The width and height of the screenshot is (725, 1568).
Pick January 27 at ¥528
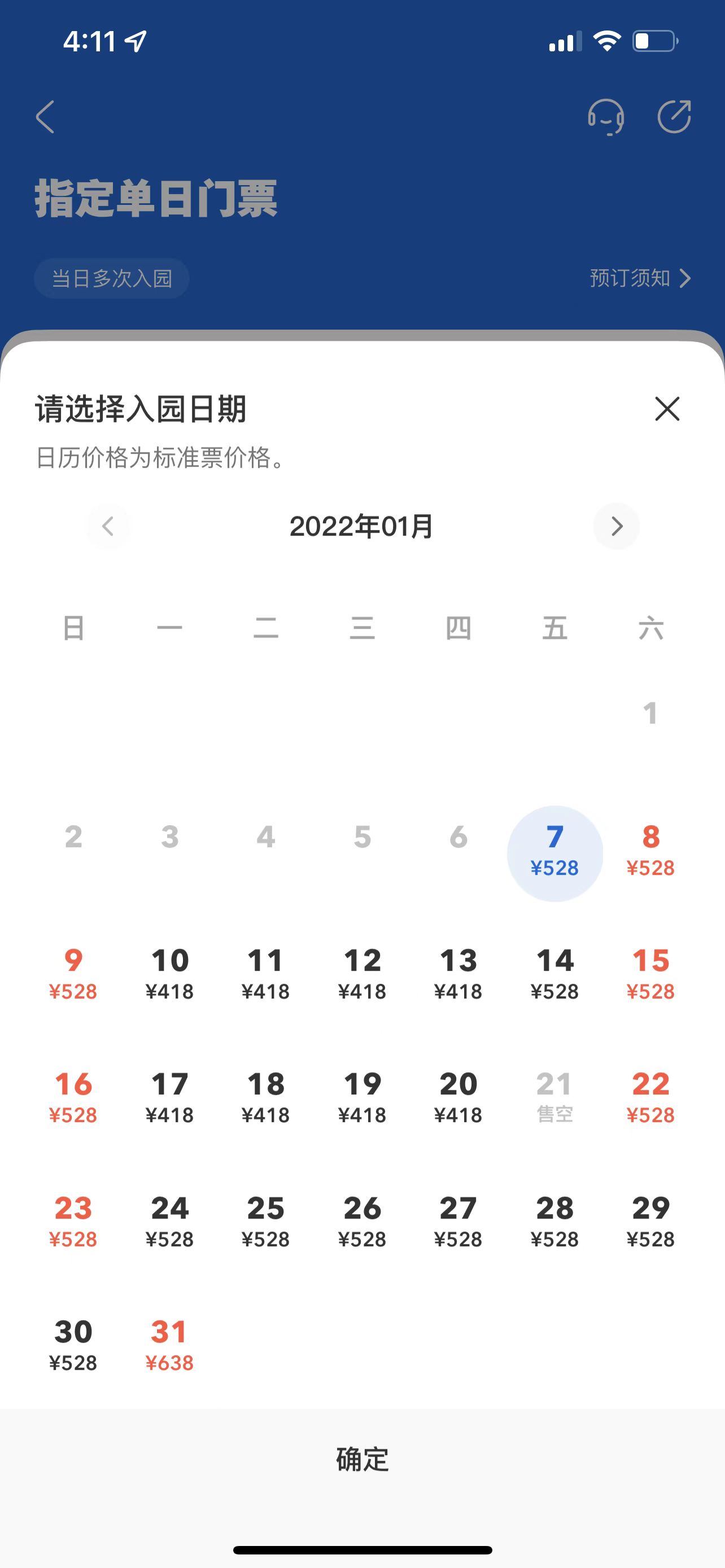tap(458, 1221)
